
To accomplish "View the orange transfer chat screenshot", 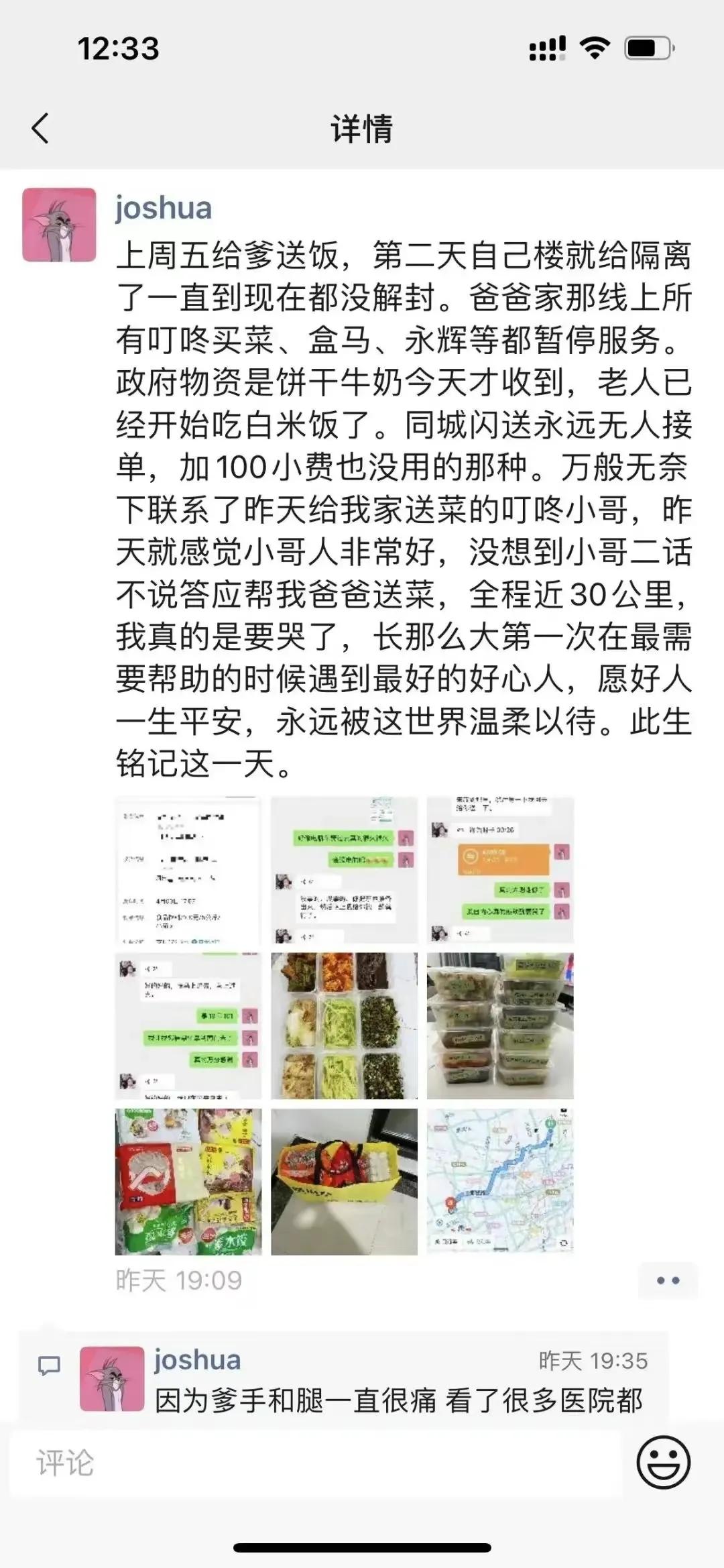I will pos(501,871).
